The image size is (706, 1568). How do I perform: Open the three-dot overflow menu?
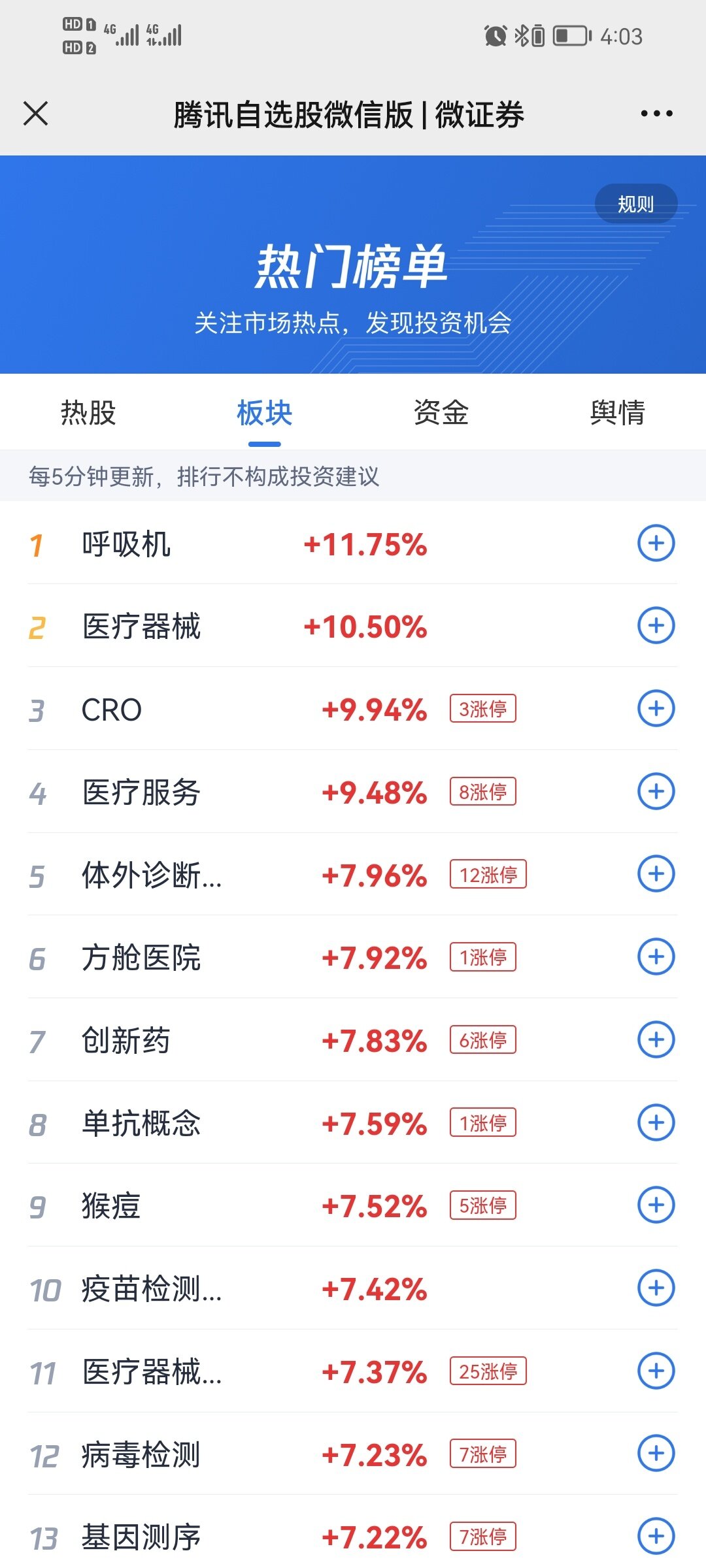656,113
